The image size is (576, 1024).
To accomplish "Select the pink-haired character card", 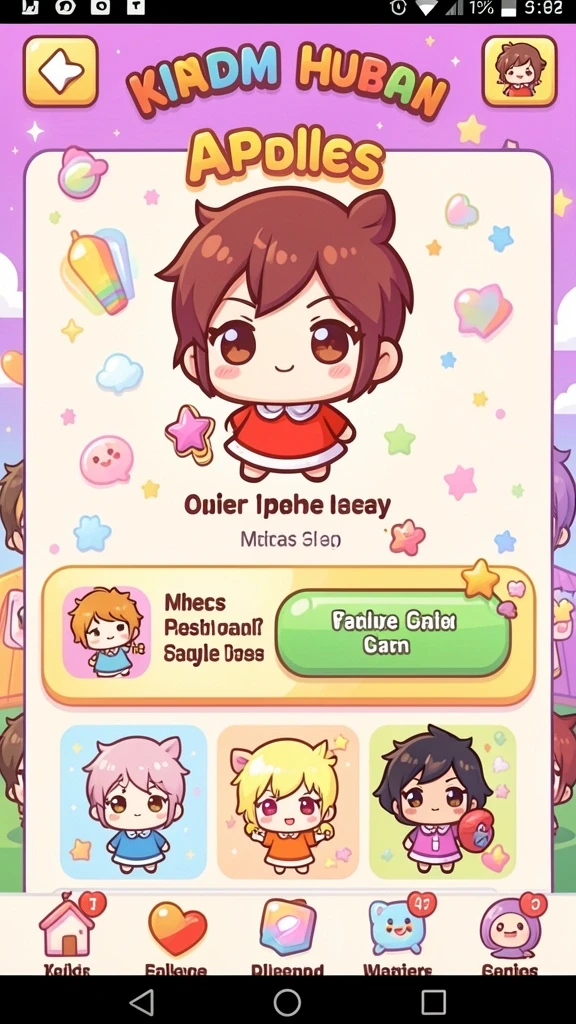I will (x=133, y=801).
